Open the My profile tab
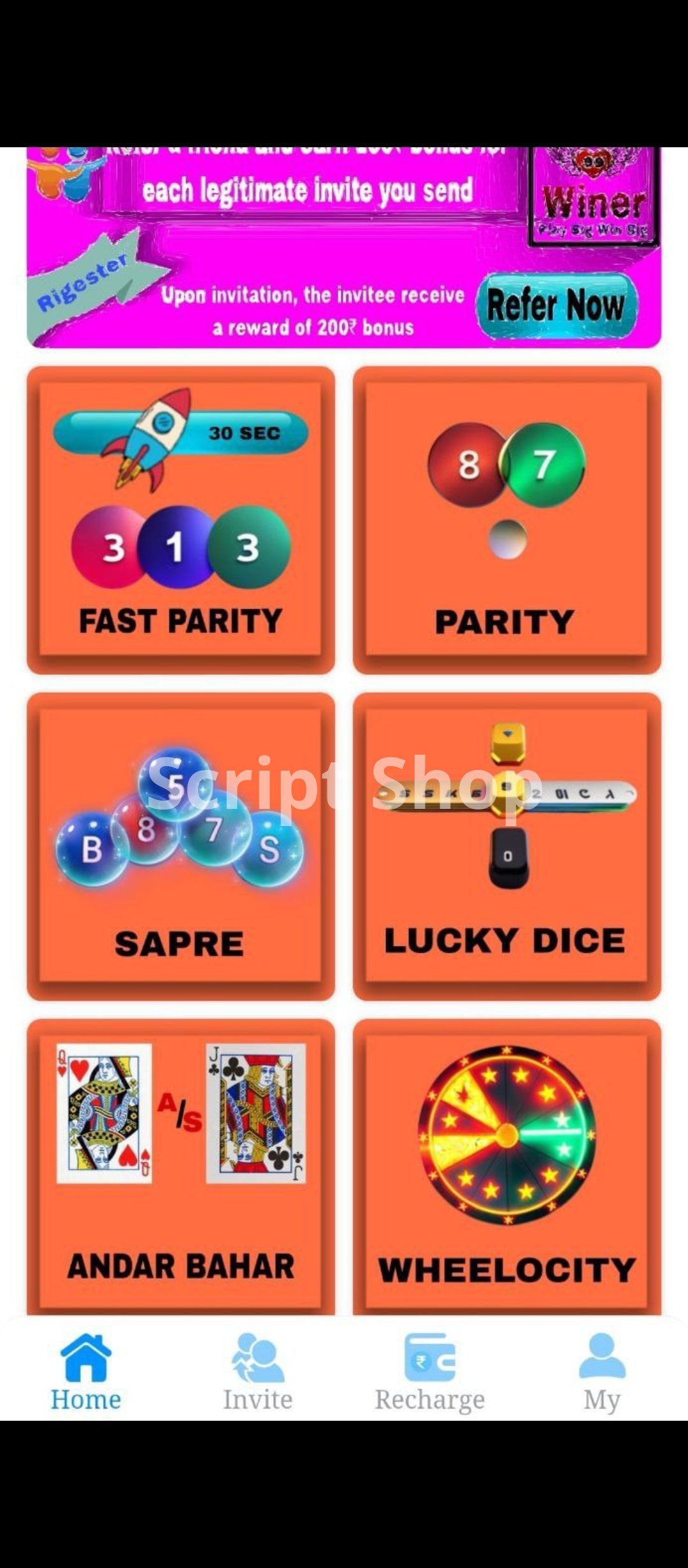 (x=602, y=1372)
